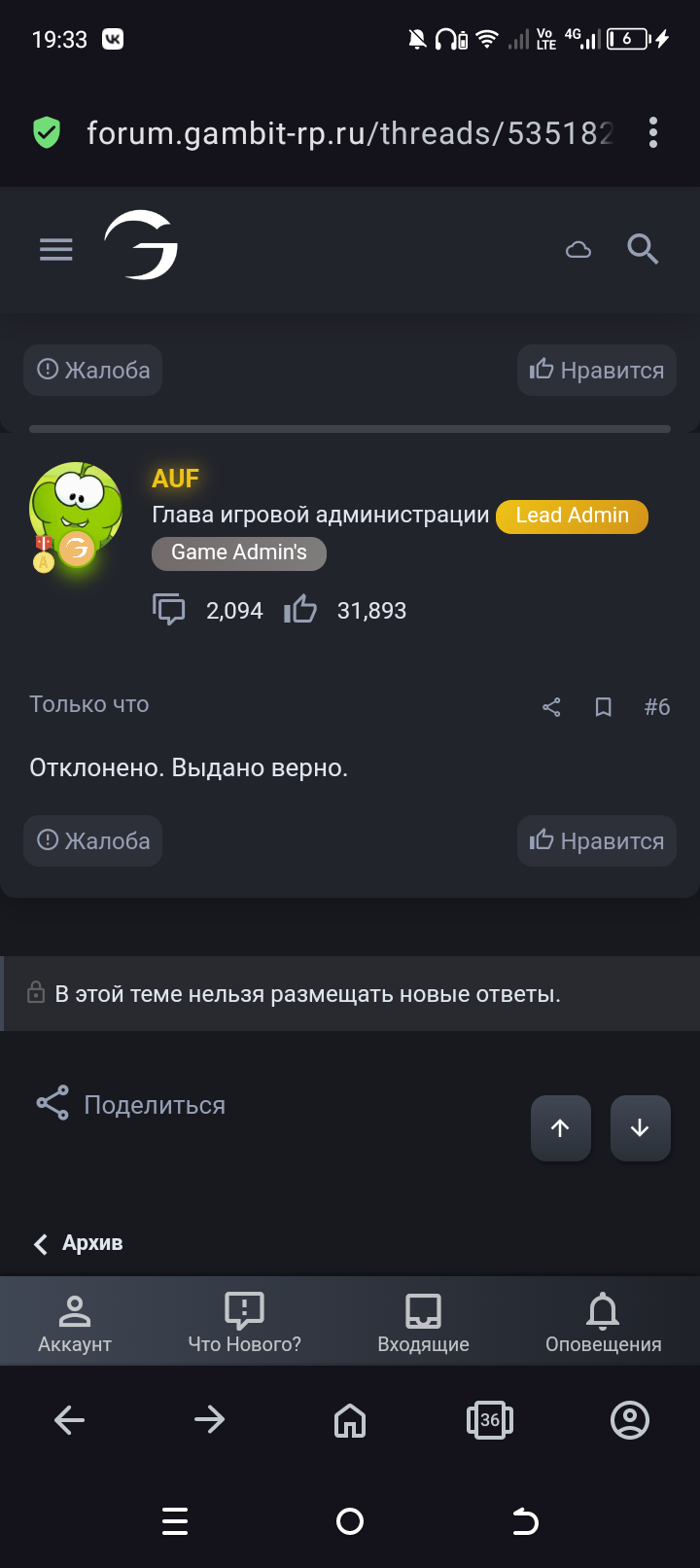Open Оповещения notifications

click(603, 1323)
